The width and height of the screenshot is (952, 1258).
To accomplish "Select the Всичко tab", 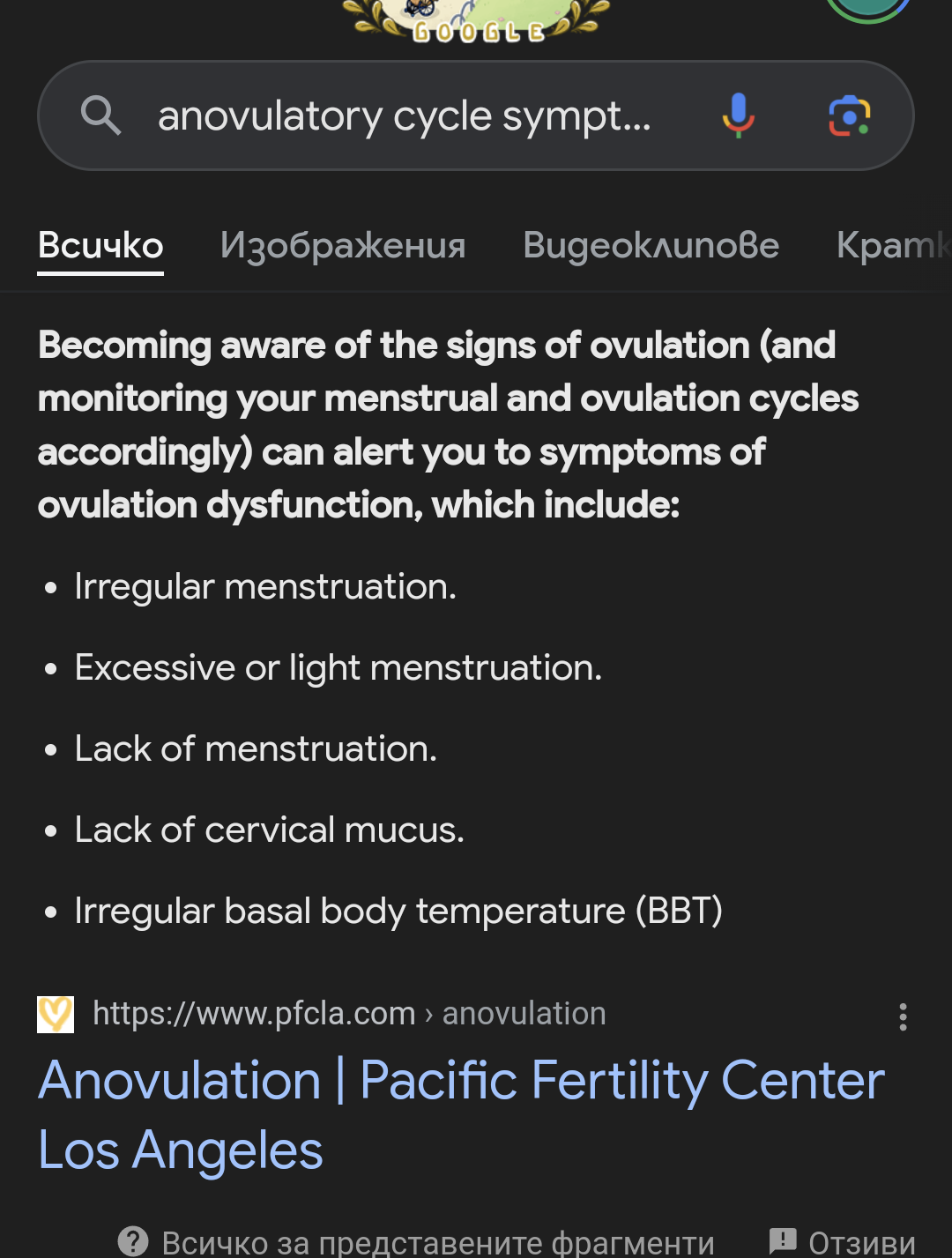I will point(100,245).
